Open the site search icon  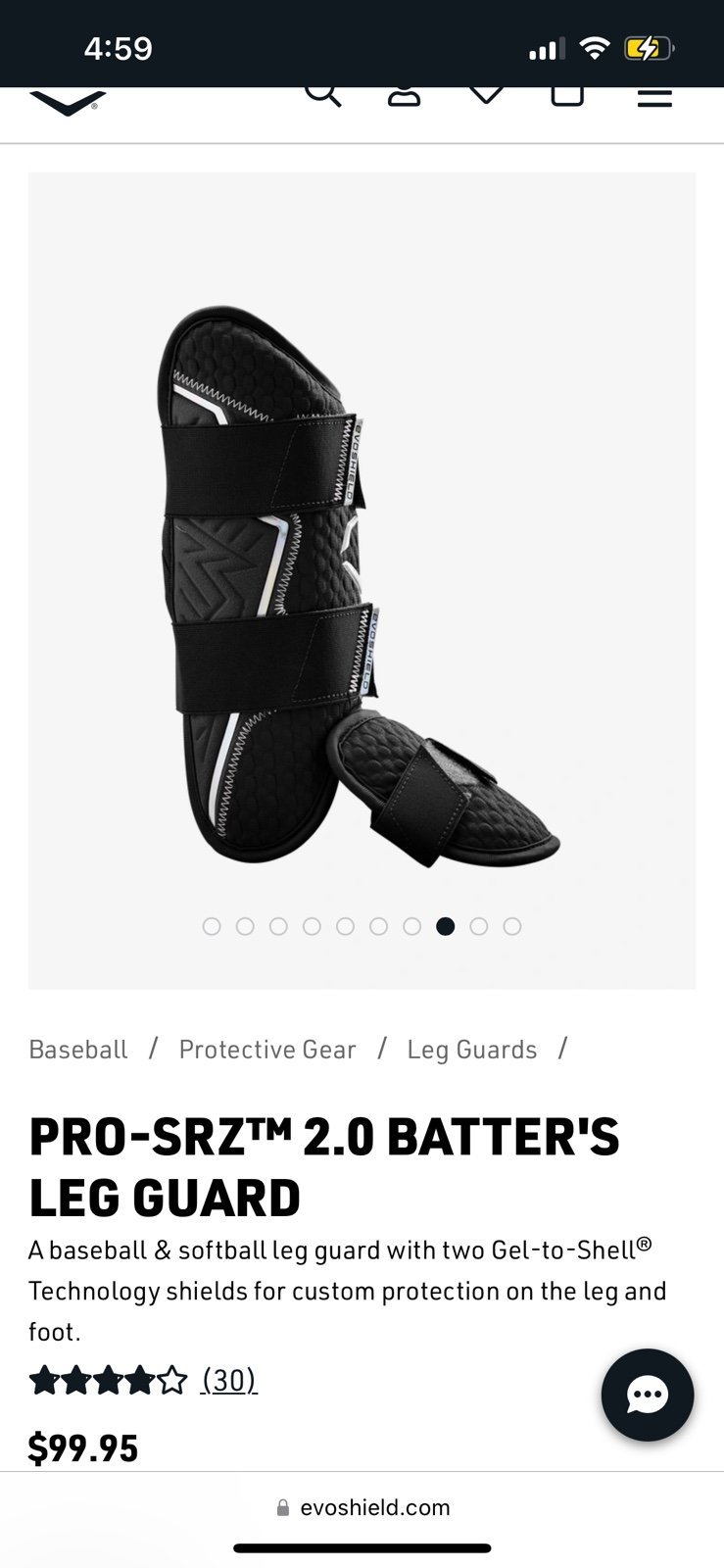point(322,95)
